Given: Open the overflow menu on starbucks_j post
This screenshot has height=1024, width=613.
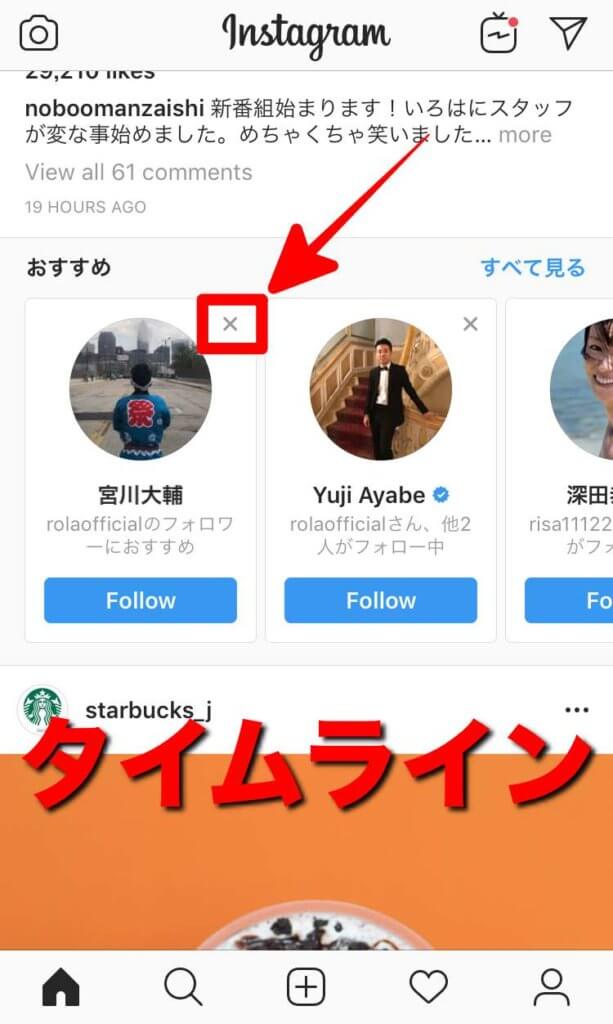Looking at the screenshot, I should (x=576, y=710).
